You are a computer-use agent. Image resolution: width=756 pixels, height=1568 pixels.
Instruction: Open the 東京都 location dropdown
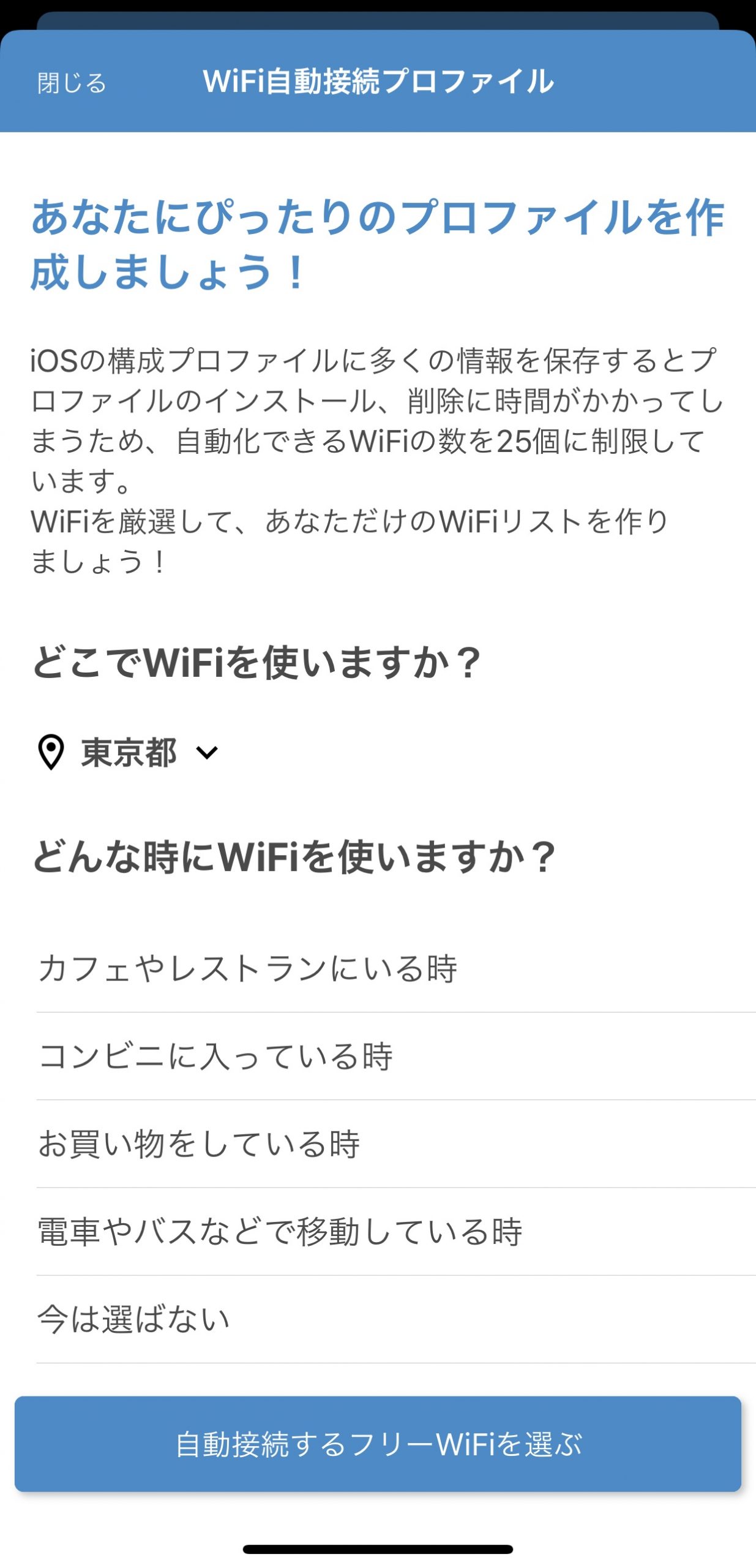click(128, 752)
